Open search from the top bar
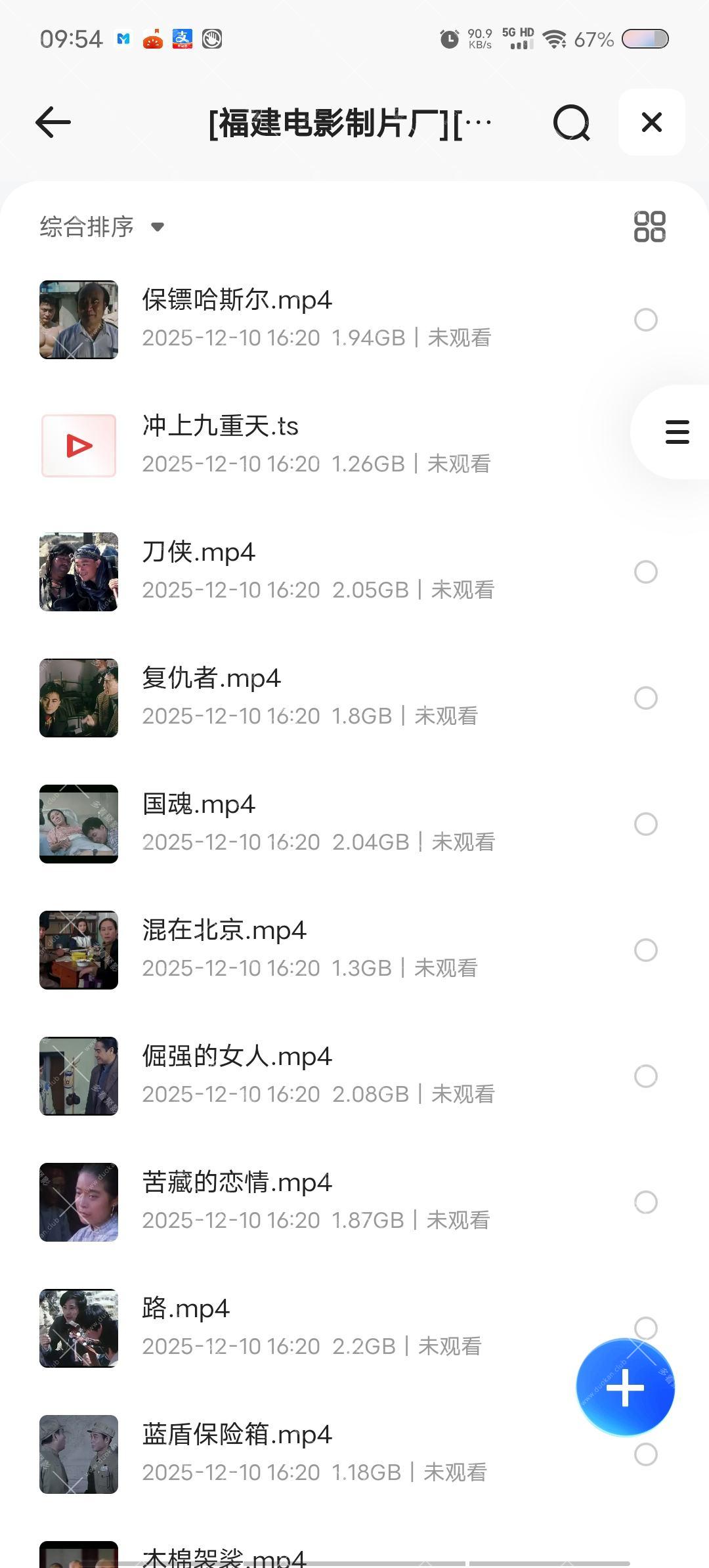709x1568 pixels. (x=572, y=122)
